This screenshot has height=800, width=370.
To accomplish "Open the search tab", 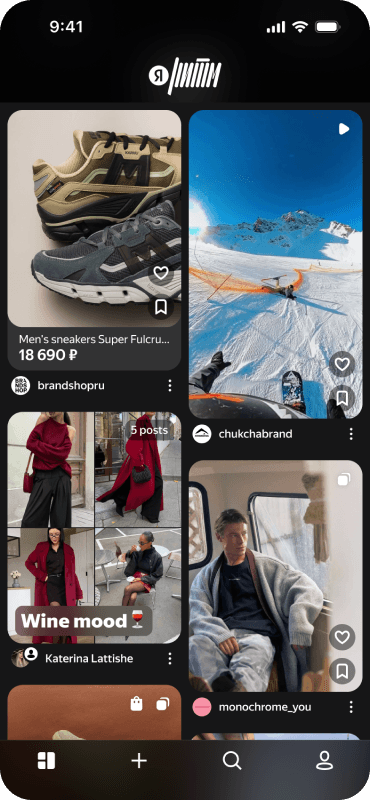I will tap(232, 761).
